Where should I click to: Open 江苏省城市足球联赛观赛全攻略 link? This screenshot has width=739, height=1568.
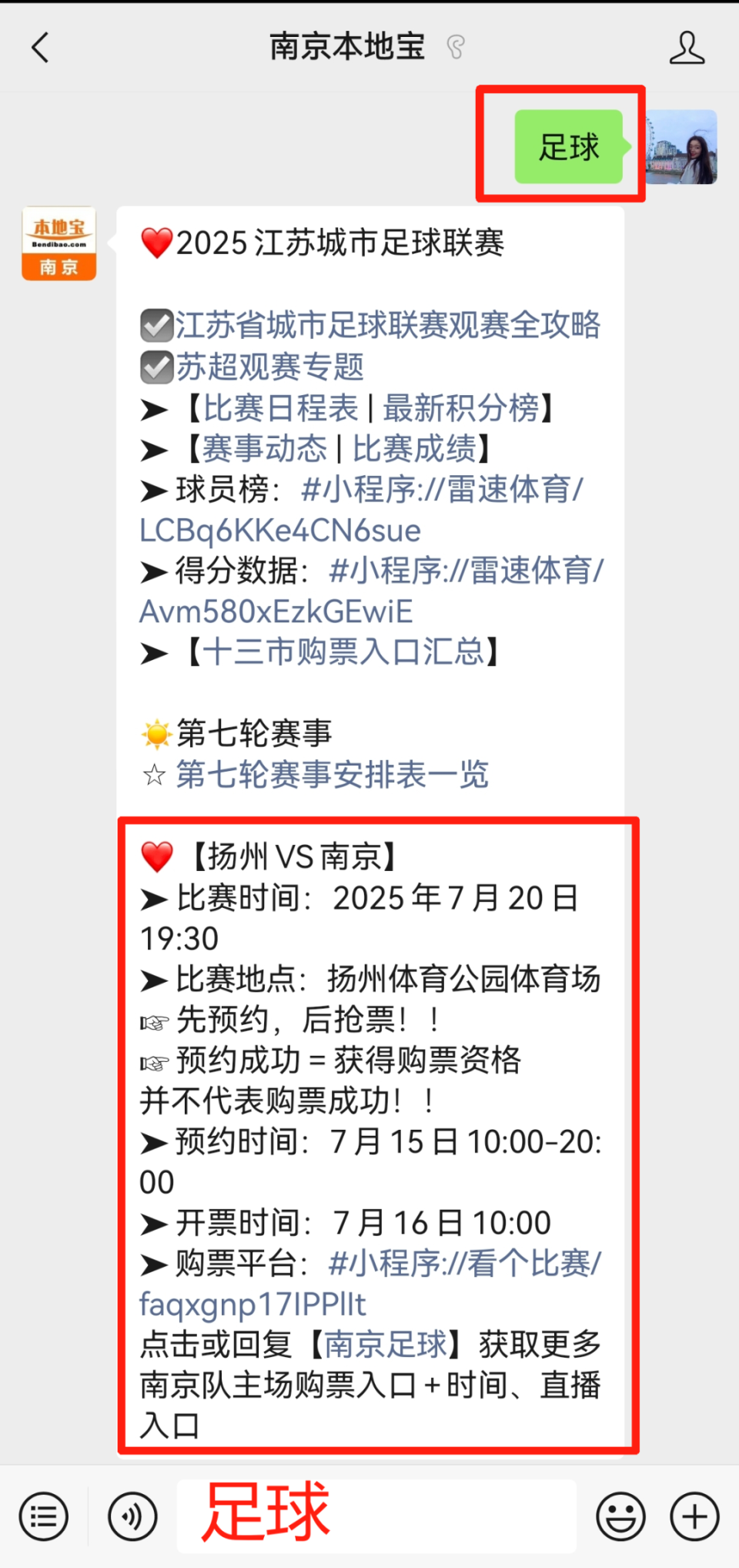pyautogui.click(x=388, y=325)
